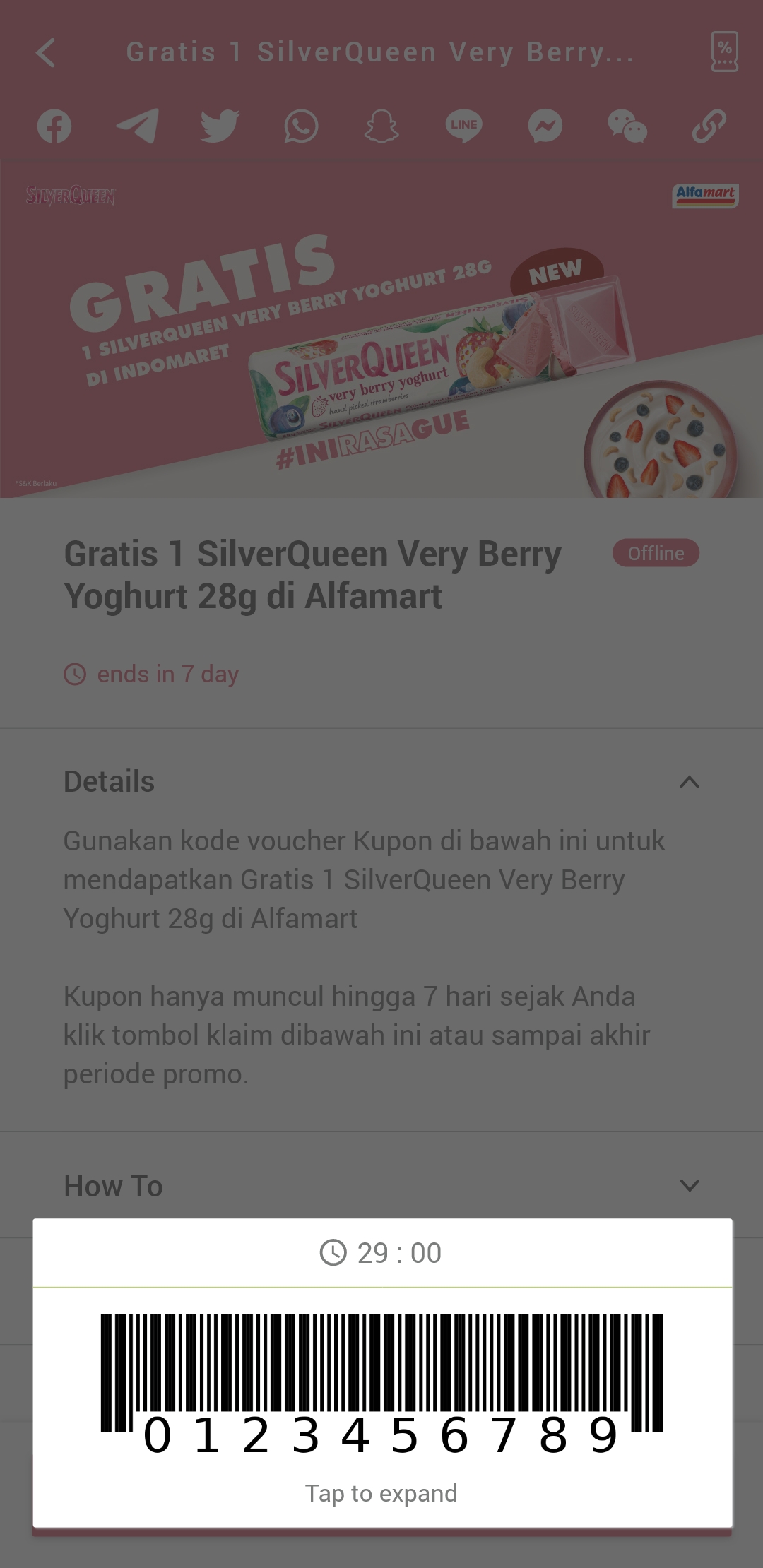Share this promo via WhatsApp
This screenshot has height=1568, width=763.
click(x=301, y=126)
